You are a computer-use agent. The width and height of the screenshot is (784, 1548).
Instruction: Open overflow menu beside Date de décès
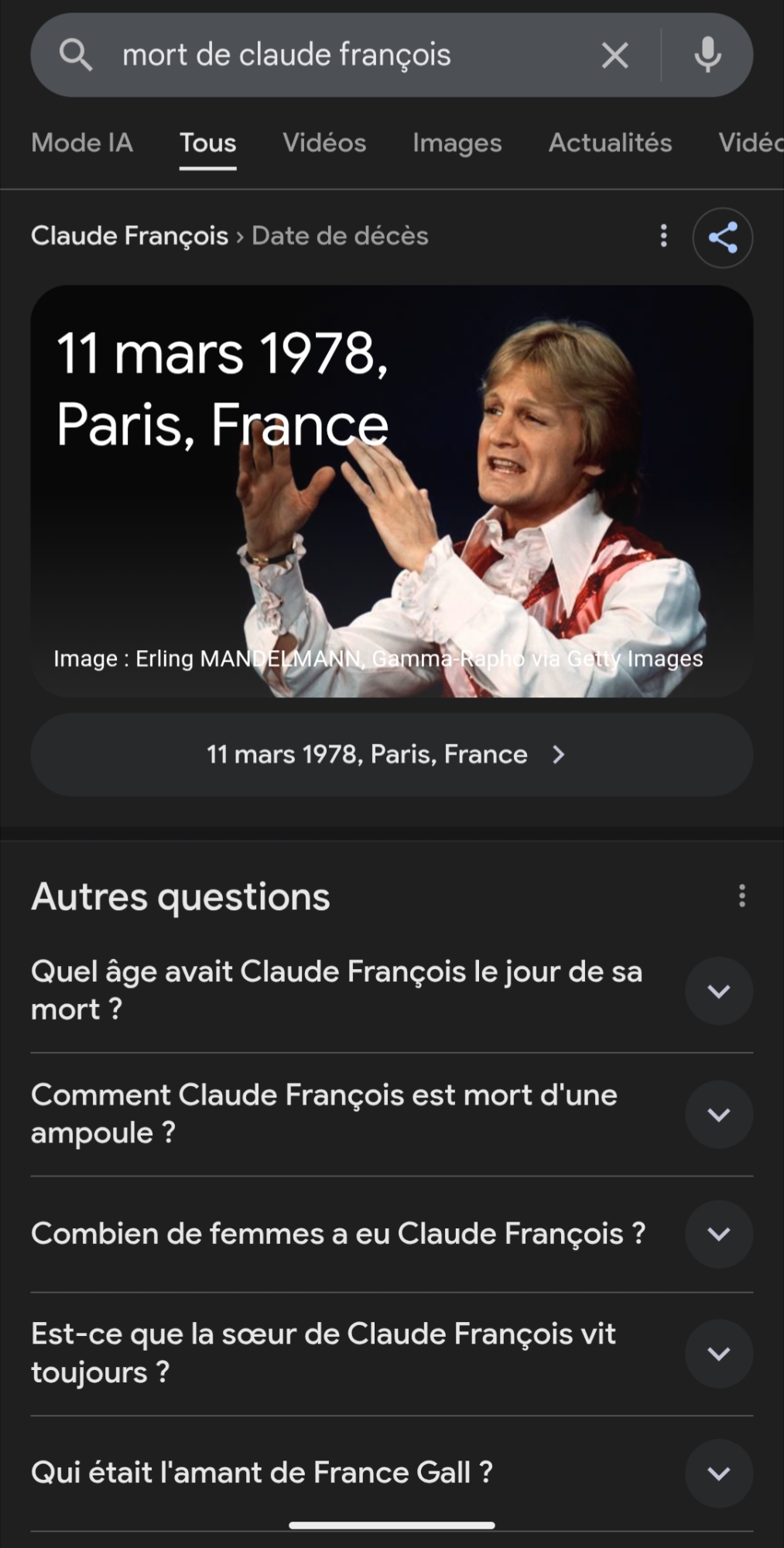(663, 236)
